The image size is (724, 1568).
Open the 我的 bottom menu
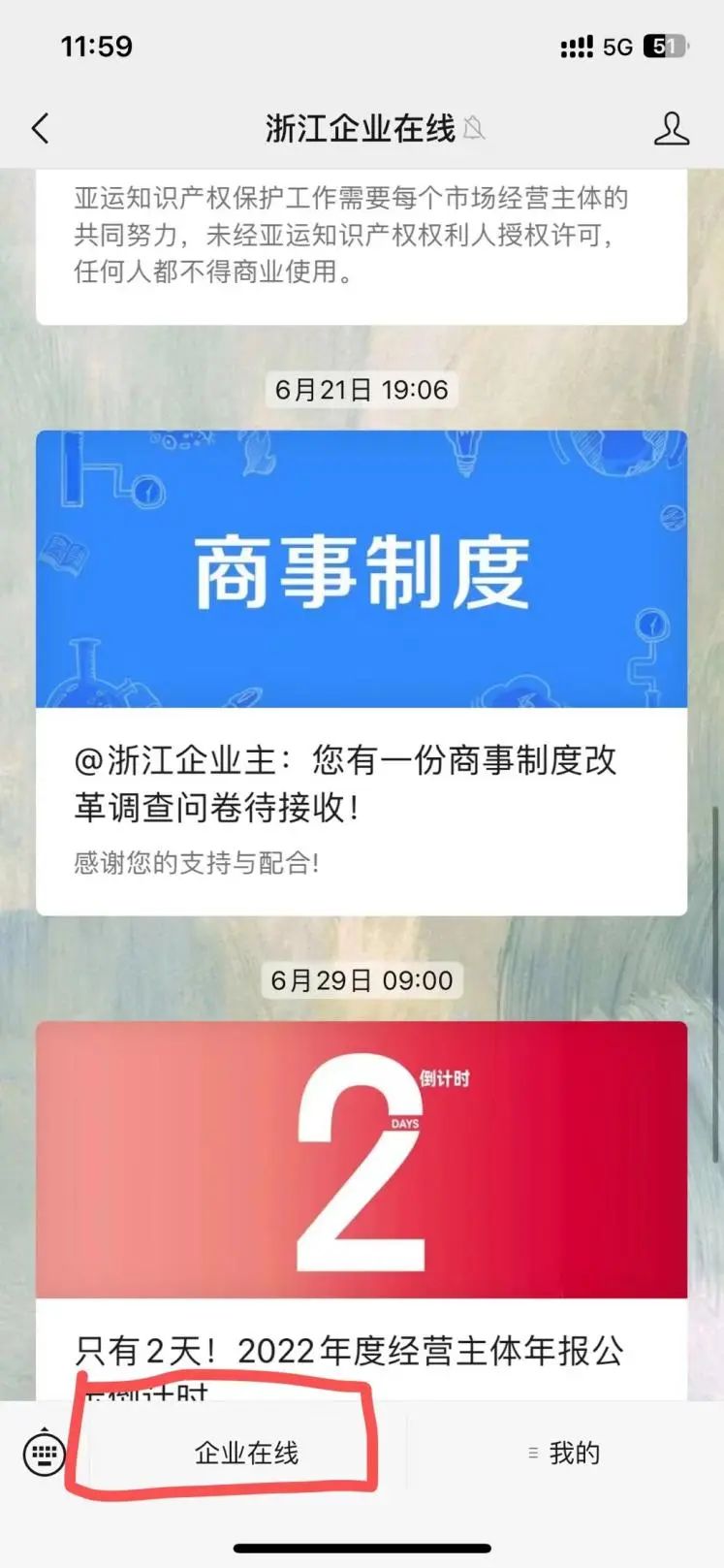564,1453
